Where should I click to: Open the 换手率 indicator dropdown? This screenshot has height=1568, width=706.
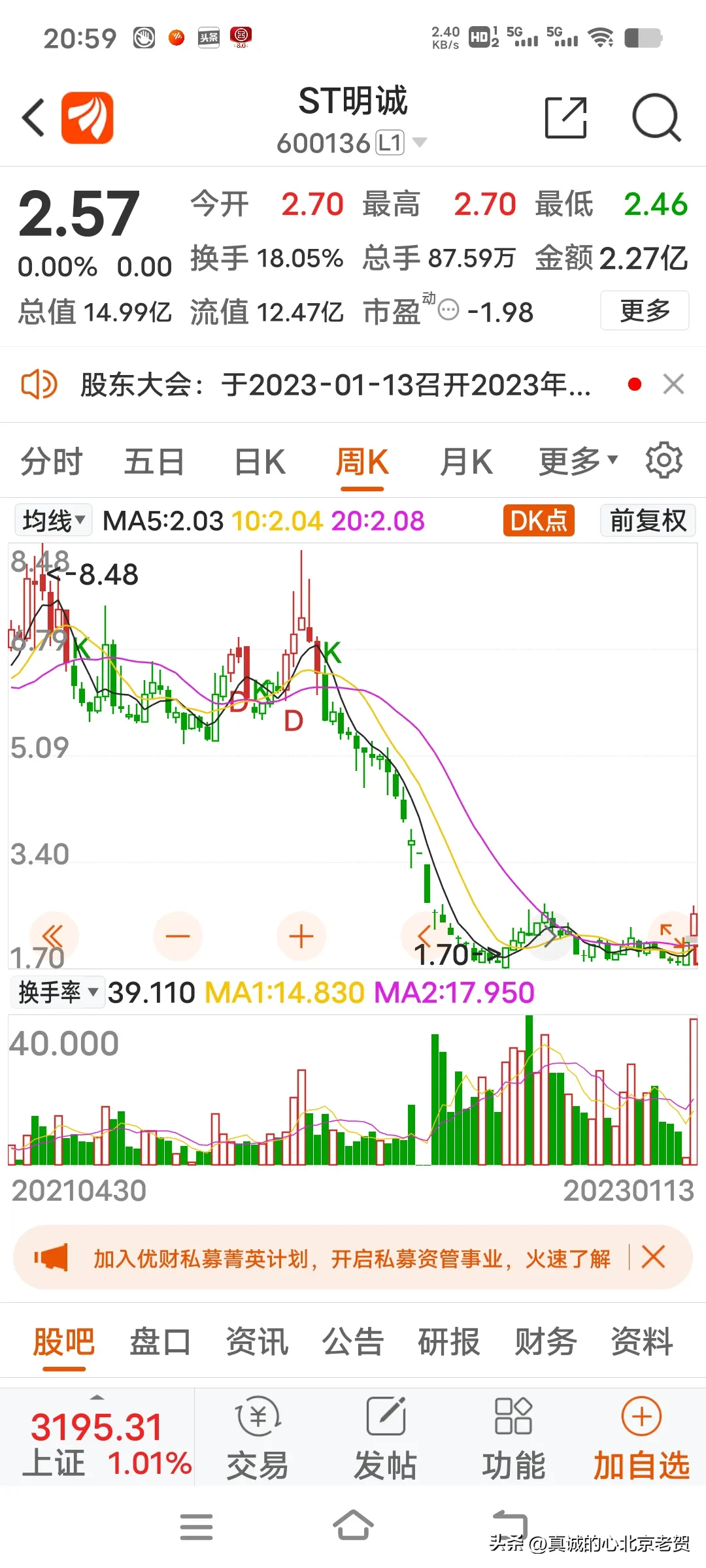[x=58, y=992]
